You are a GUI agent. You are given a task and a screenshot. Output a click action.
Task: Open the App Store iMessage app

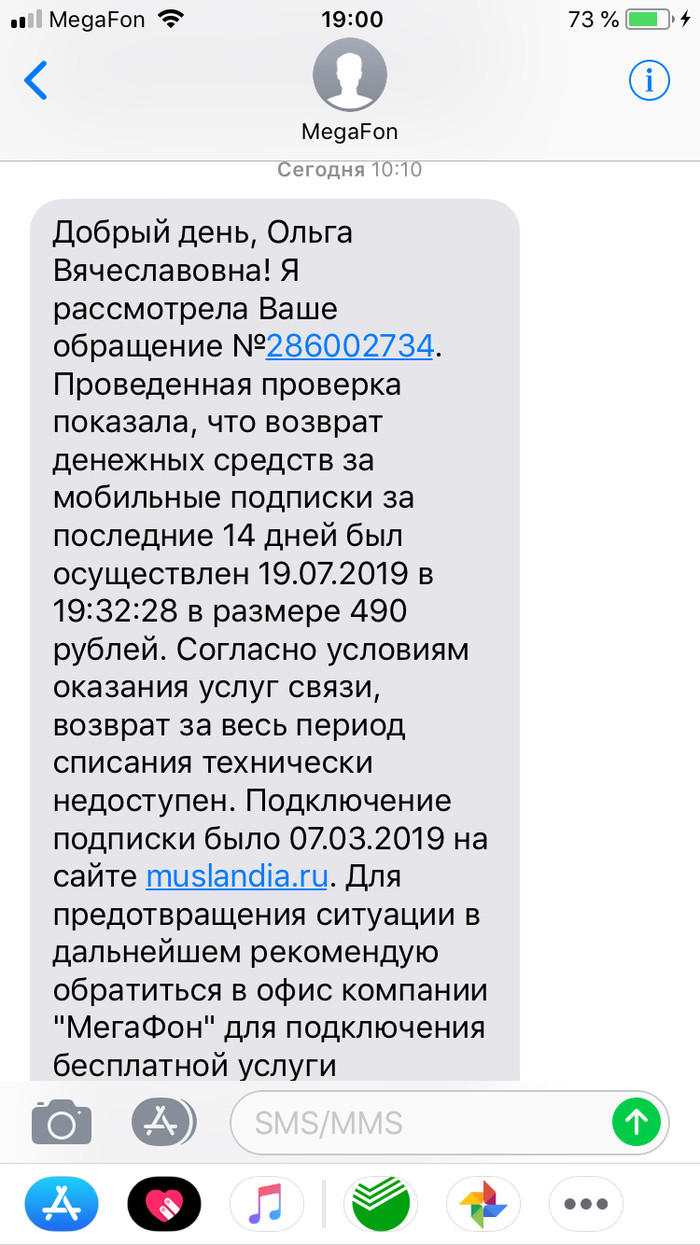[x=61, y=1204]
